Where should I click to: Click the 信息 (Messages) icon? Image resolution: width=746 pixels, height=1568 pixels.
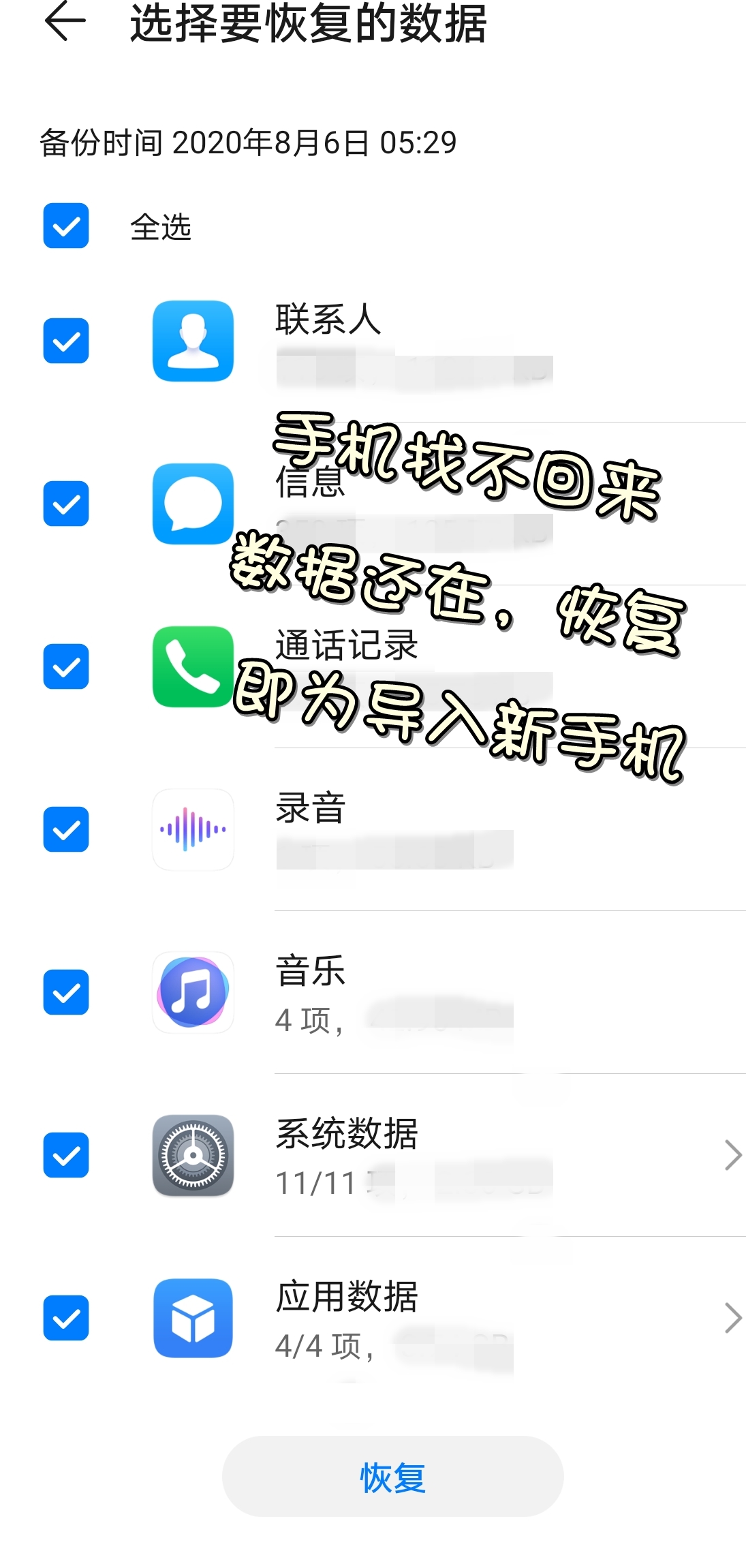click(193, 504)
